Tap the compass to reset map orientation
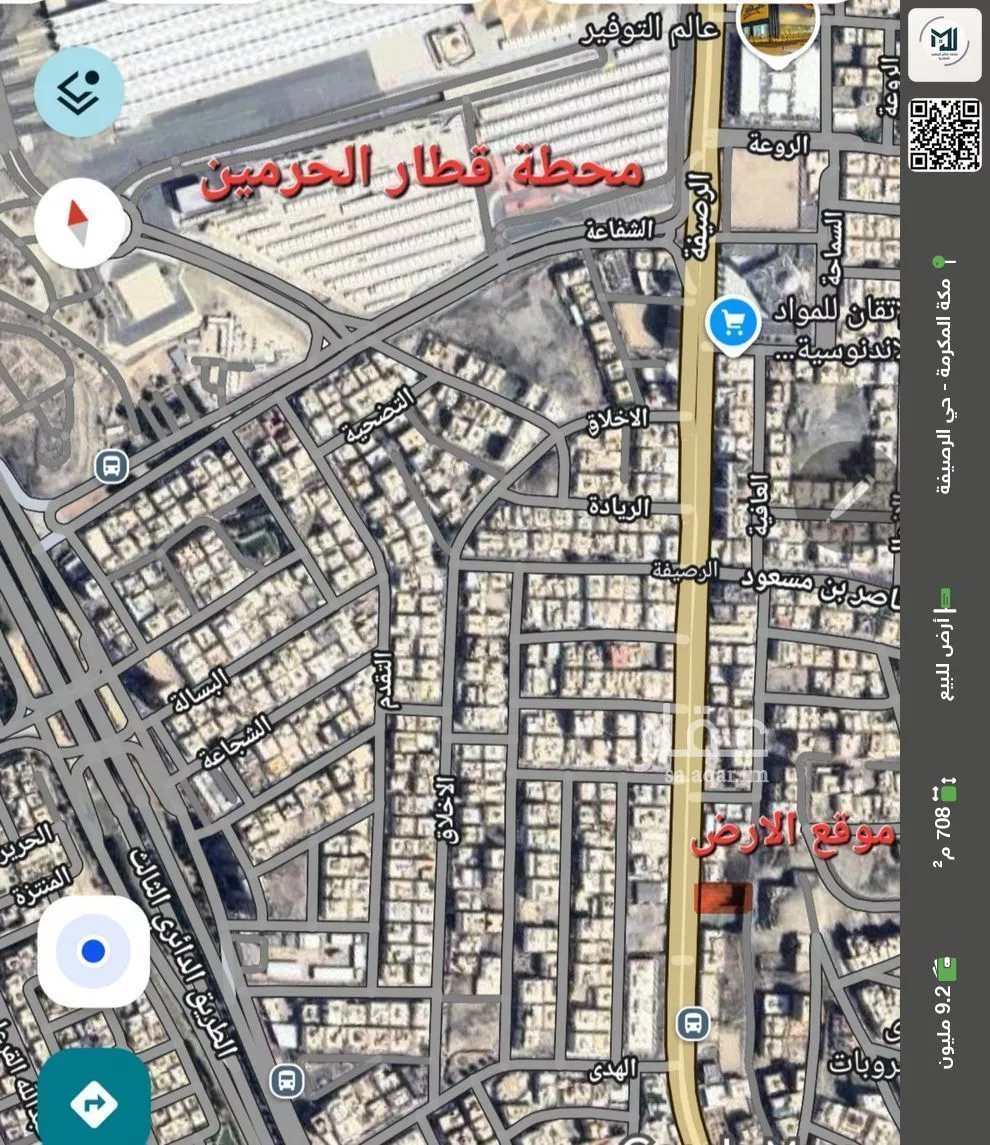The image size is (990, 1145). [79, 222]
